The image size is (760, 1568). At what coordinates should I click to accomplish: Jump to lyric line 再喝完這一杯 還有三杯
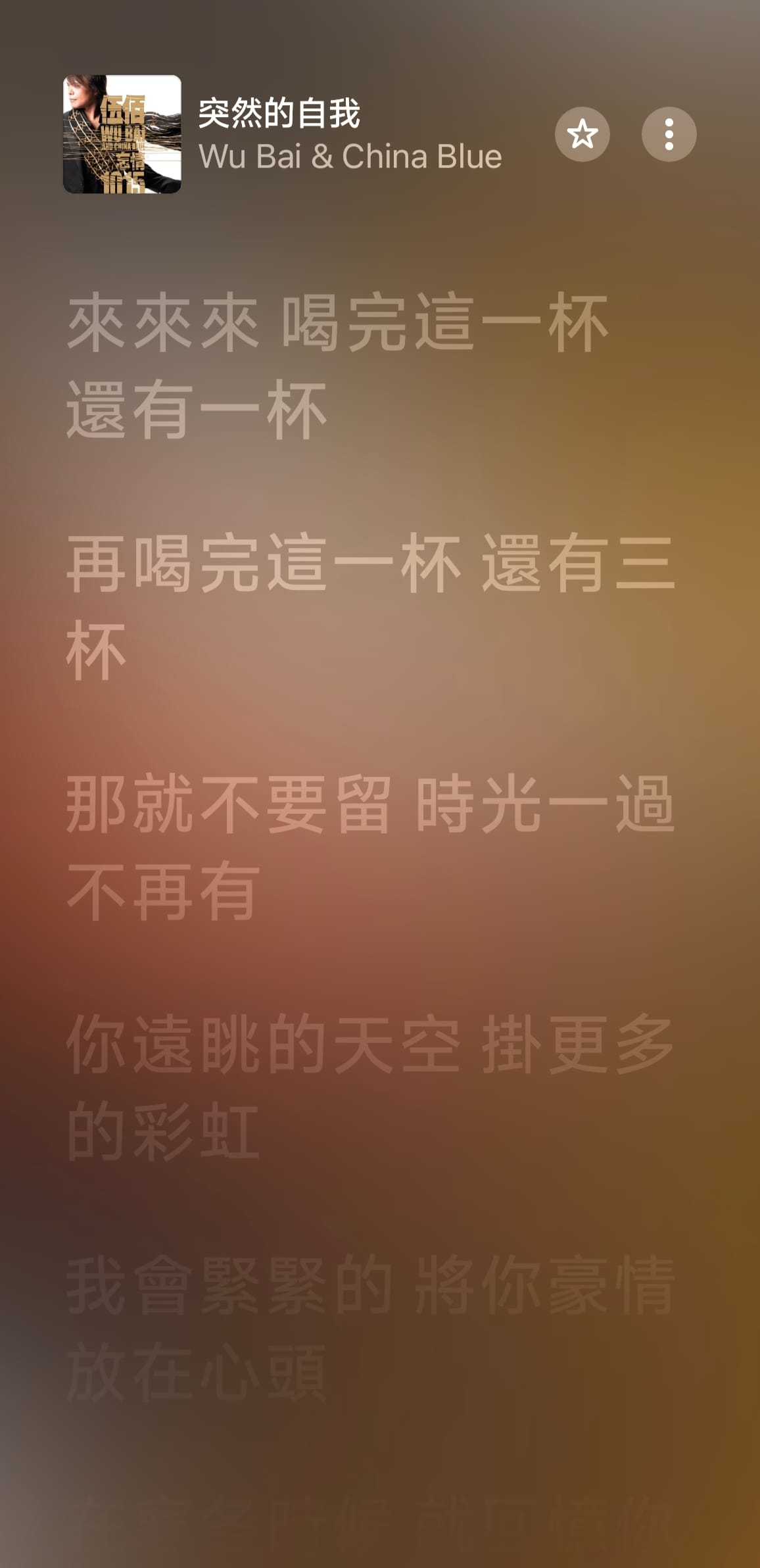(370, 606)
